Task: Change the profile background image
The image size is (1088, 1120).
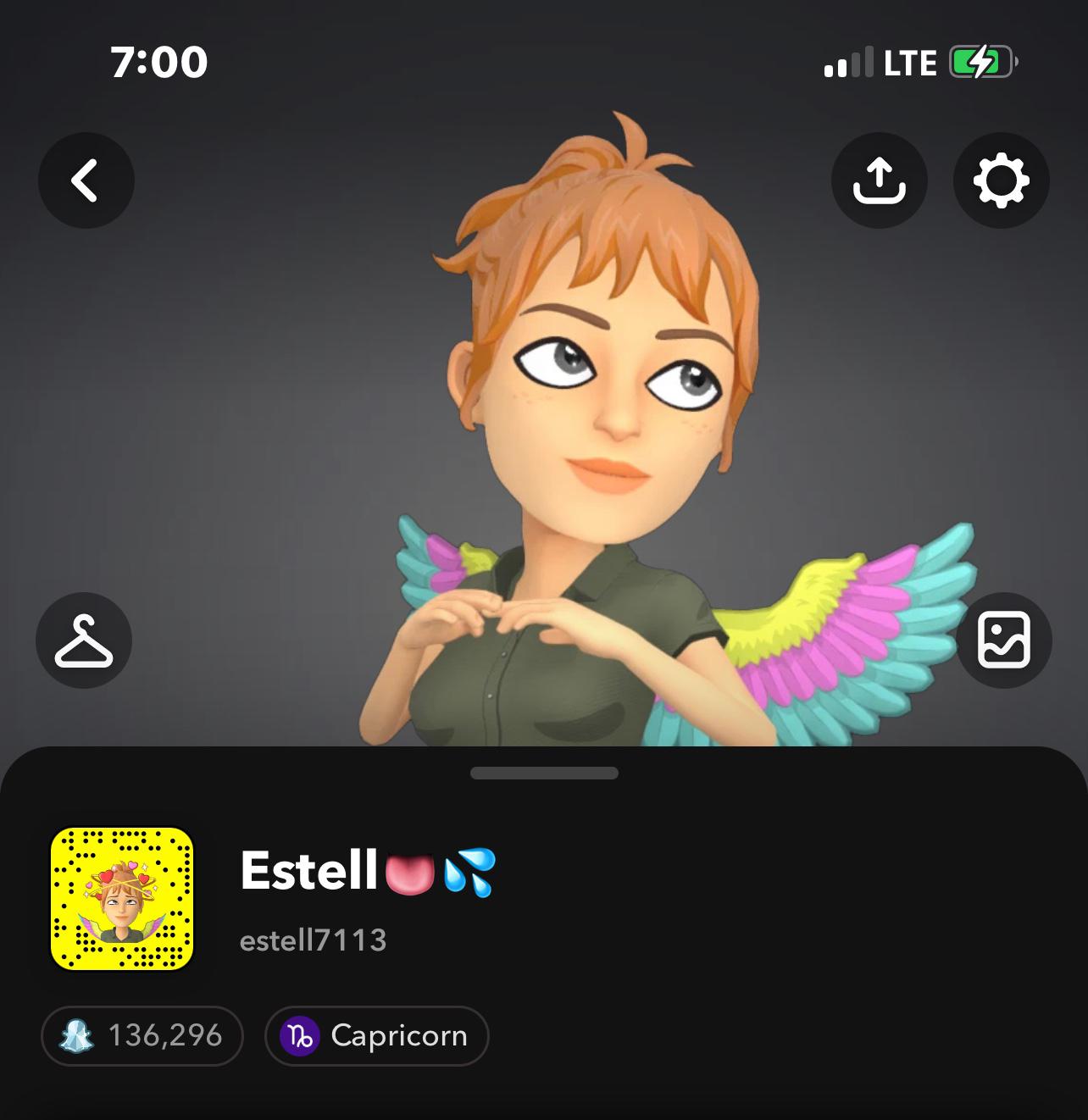Action: [x=1003, y=640]
